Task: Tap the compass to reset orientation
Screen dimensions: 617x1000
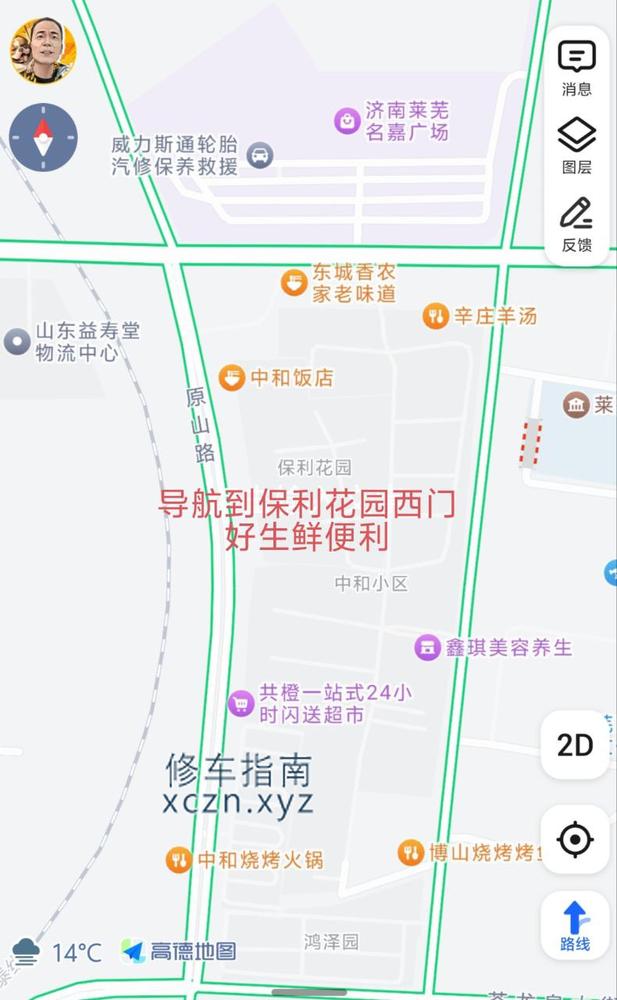Action: pyautogui.click(x=43, y=137)
